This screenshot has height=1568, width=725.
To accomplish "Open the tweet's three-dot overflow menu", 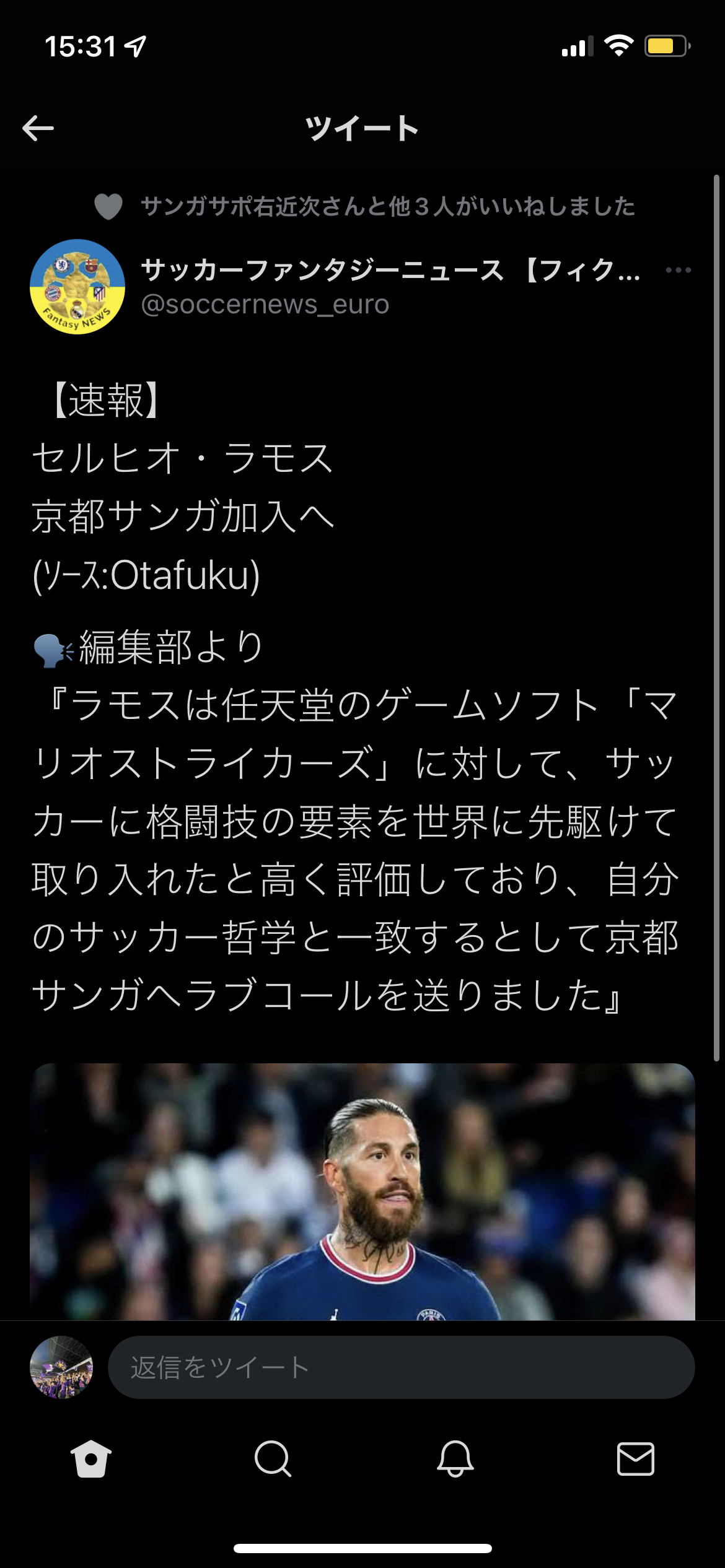I will tap(678, 270).
